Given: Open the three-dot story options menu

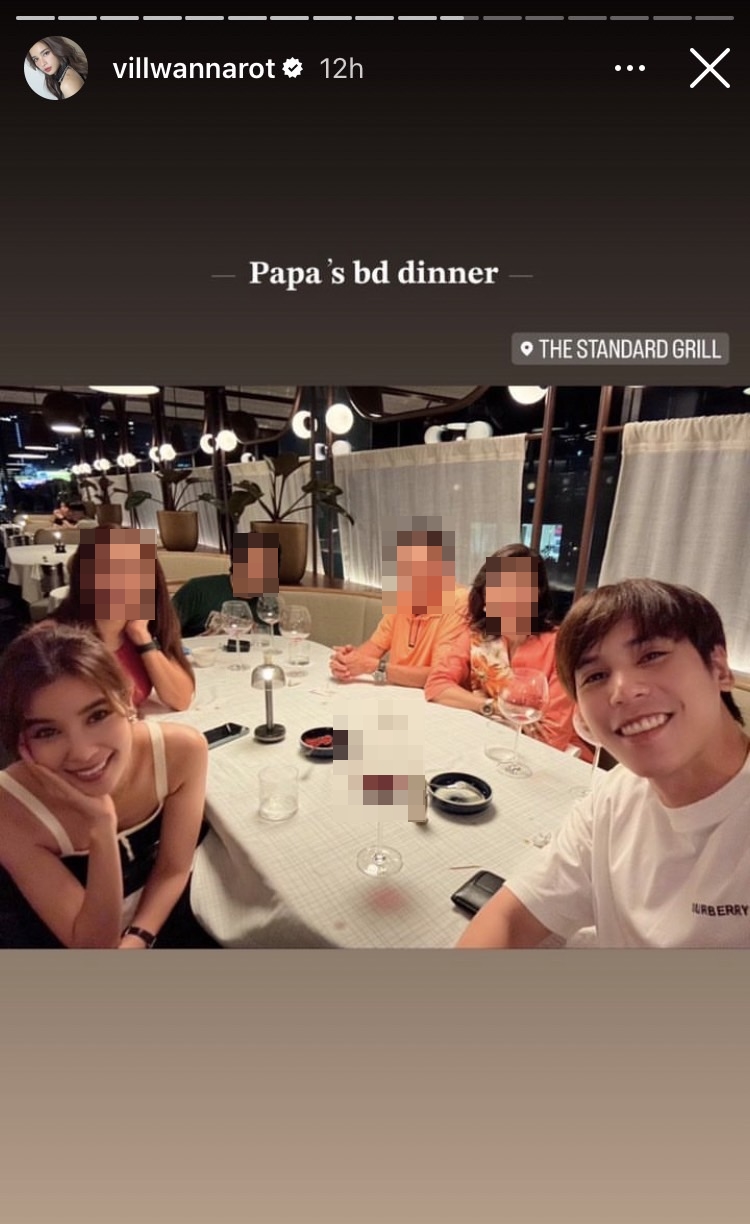Looking at the screenshot, I should 630,68.
